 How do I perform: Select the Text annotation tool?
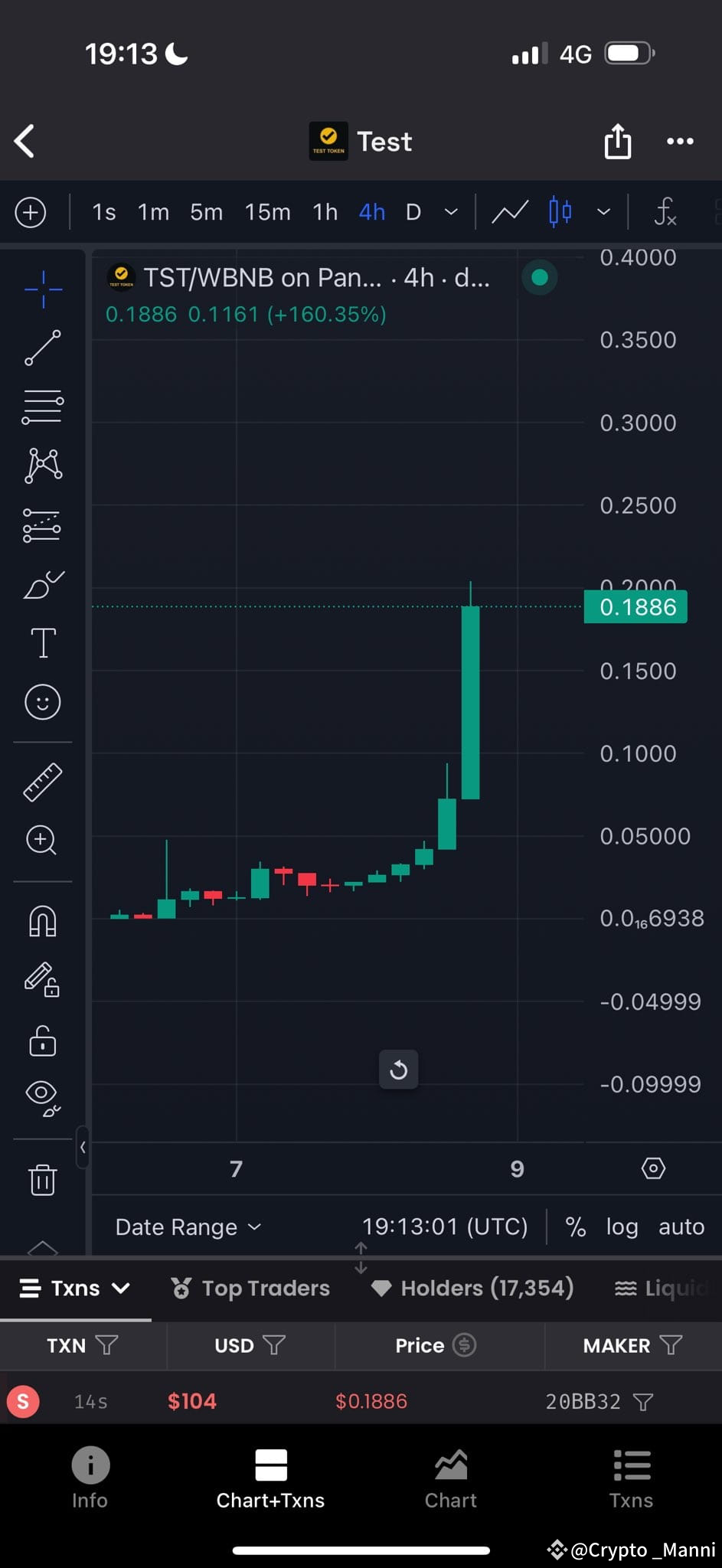tap(44, 643)
